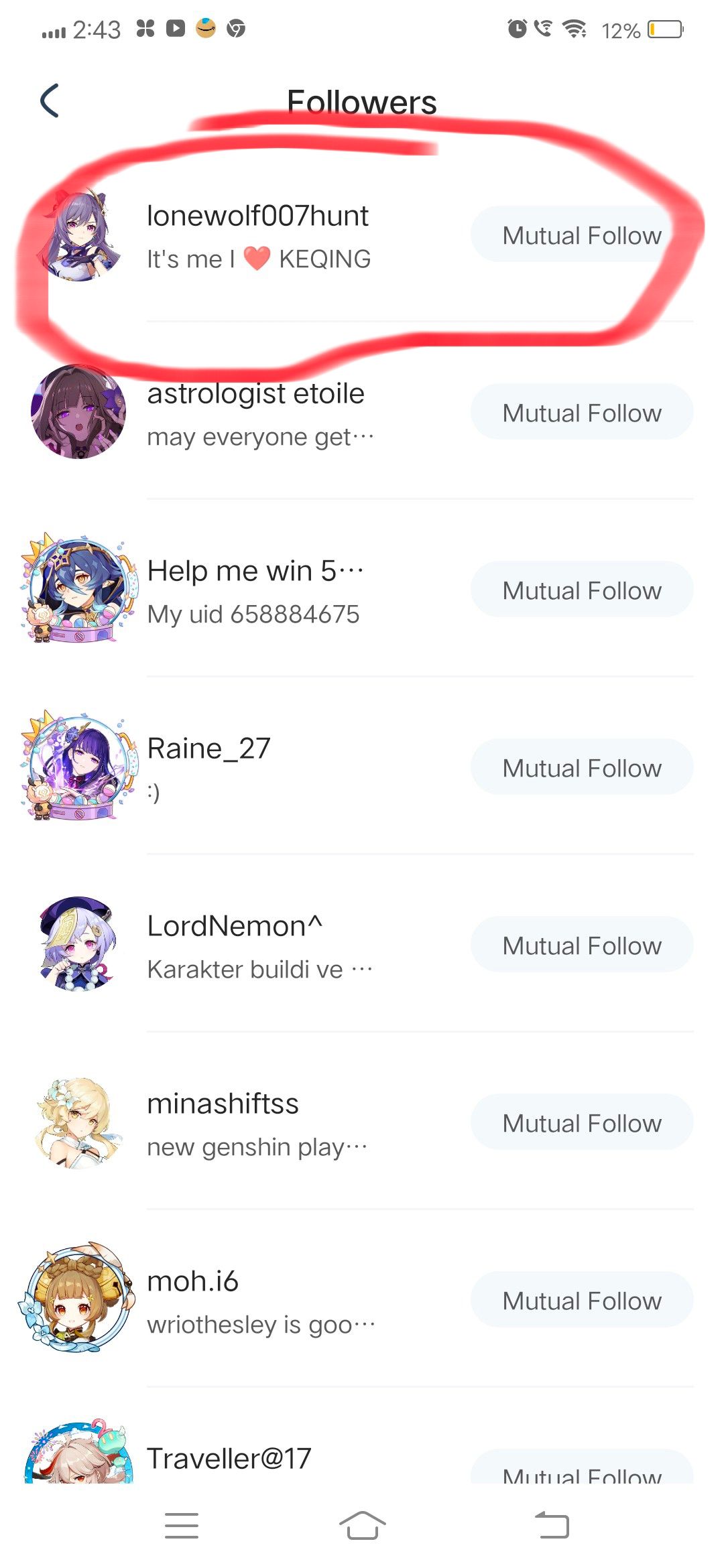724x1568 pixels.
Task: Open the 'Help me win 5' follower profile
Action: pyautogui.click(x=255, y=572)
